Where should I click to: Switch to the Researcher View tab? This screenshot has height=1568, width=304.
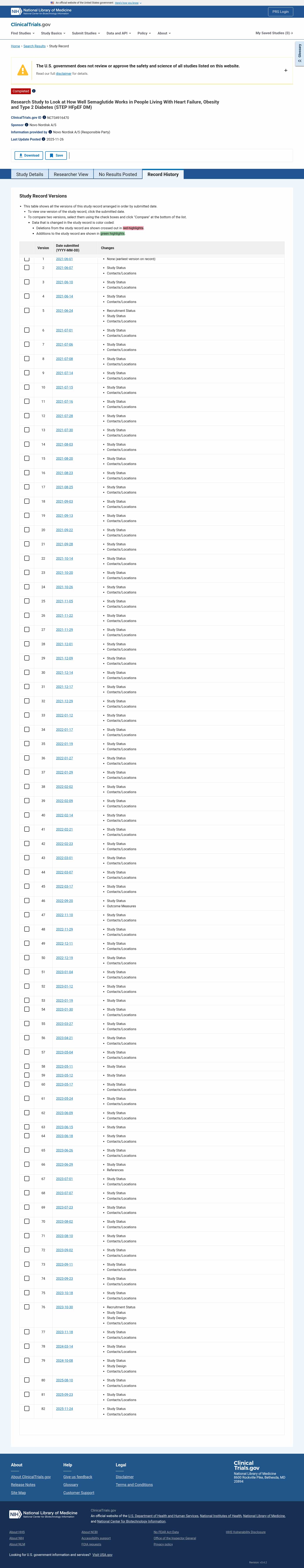click(x=71, y=175)
